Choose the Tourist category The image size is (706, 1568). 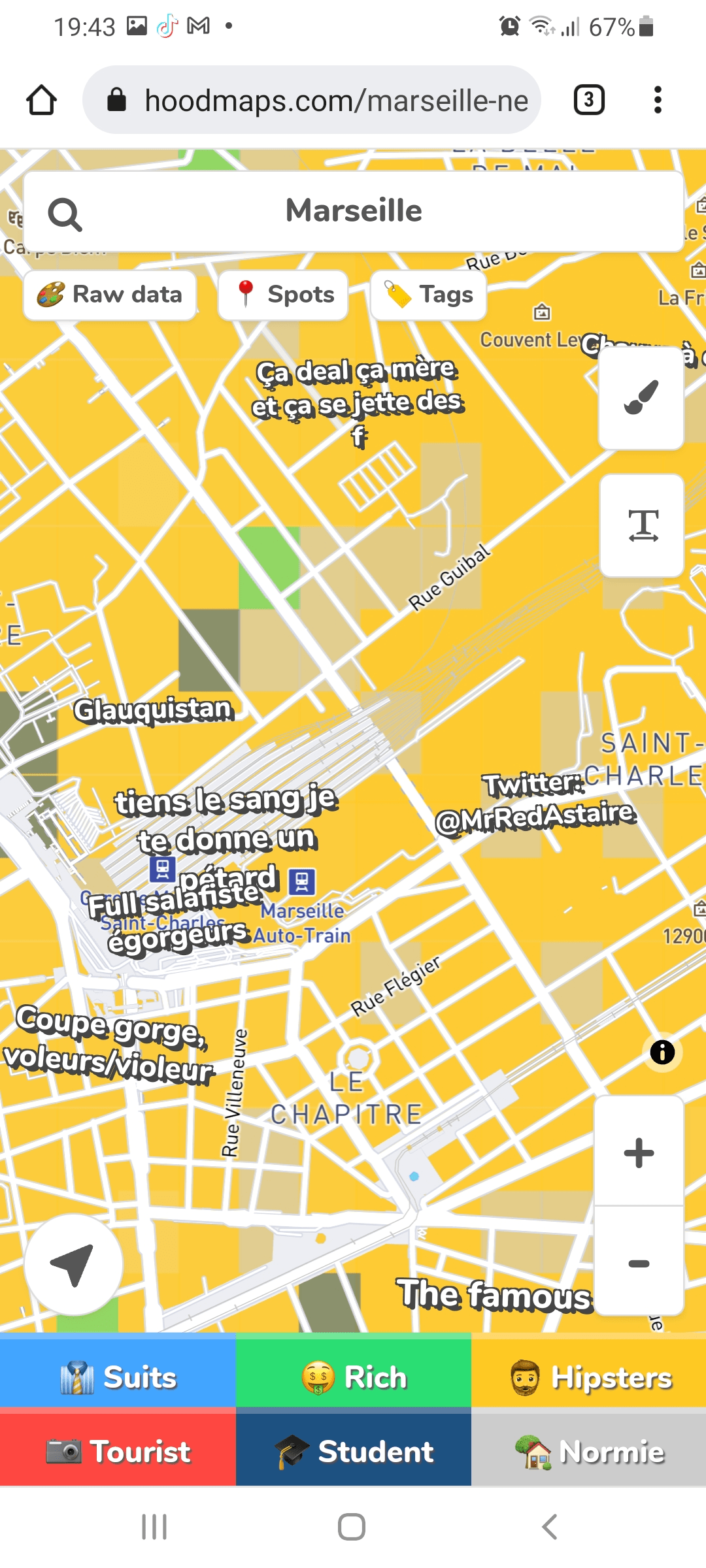pyautogui.click(x=118, y=1452)
